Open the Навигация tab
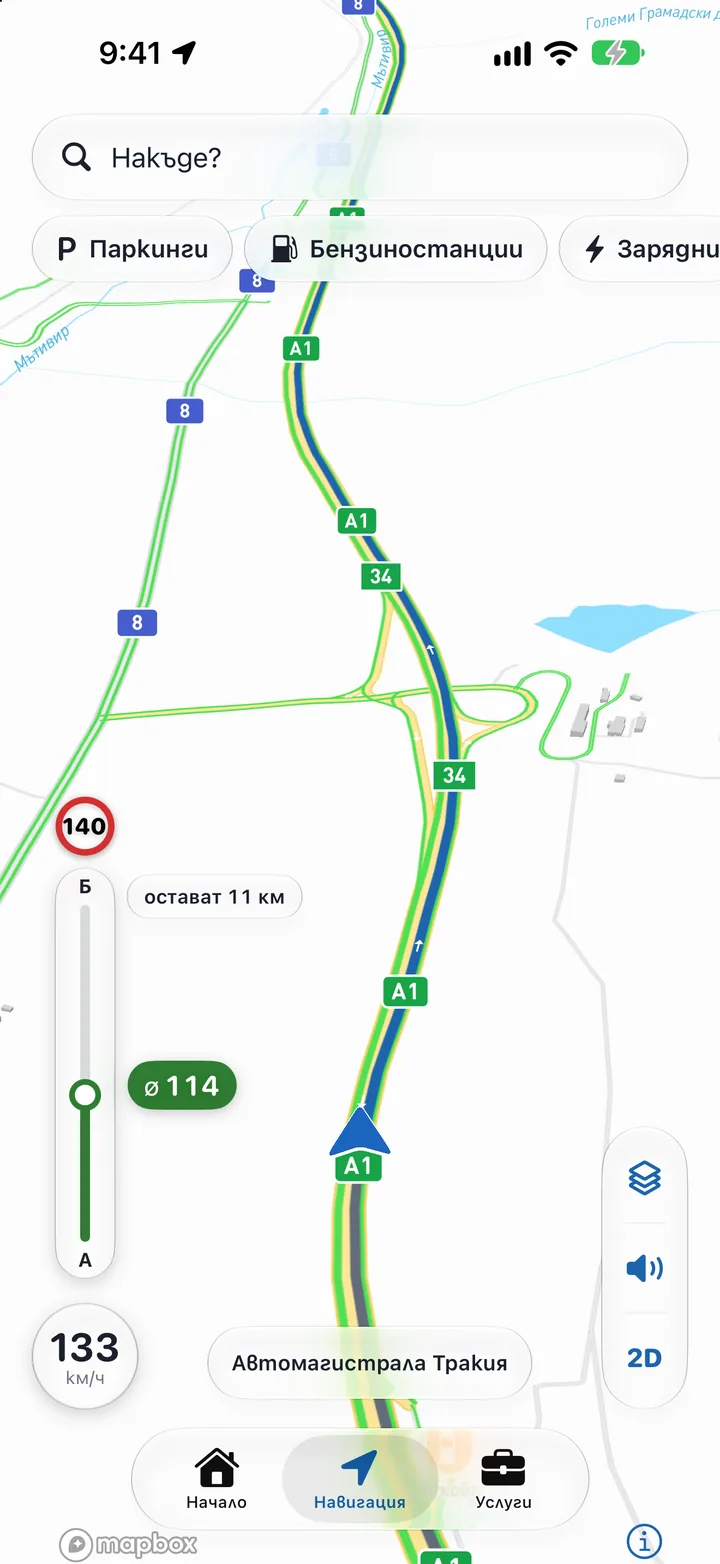The width and height of the screenshot is (720, 1564). coord(359,1479)
